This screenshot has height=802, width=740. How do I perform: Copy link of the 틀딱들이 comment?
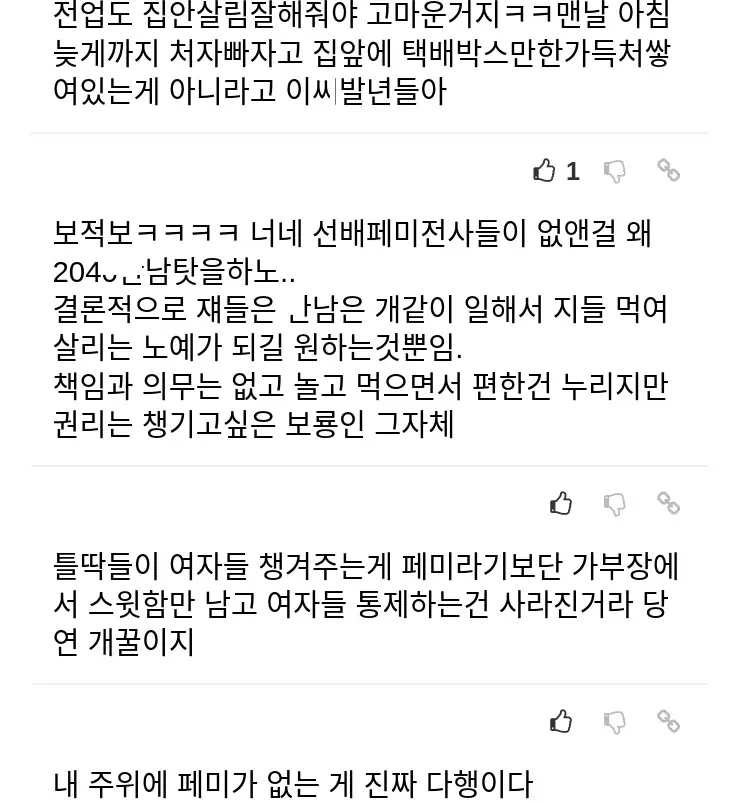[668, 503]
